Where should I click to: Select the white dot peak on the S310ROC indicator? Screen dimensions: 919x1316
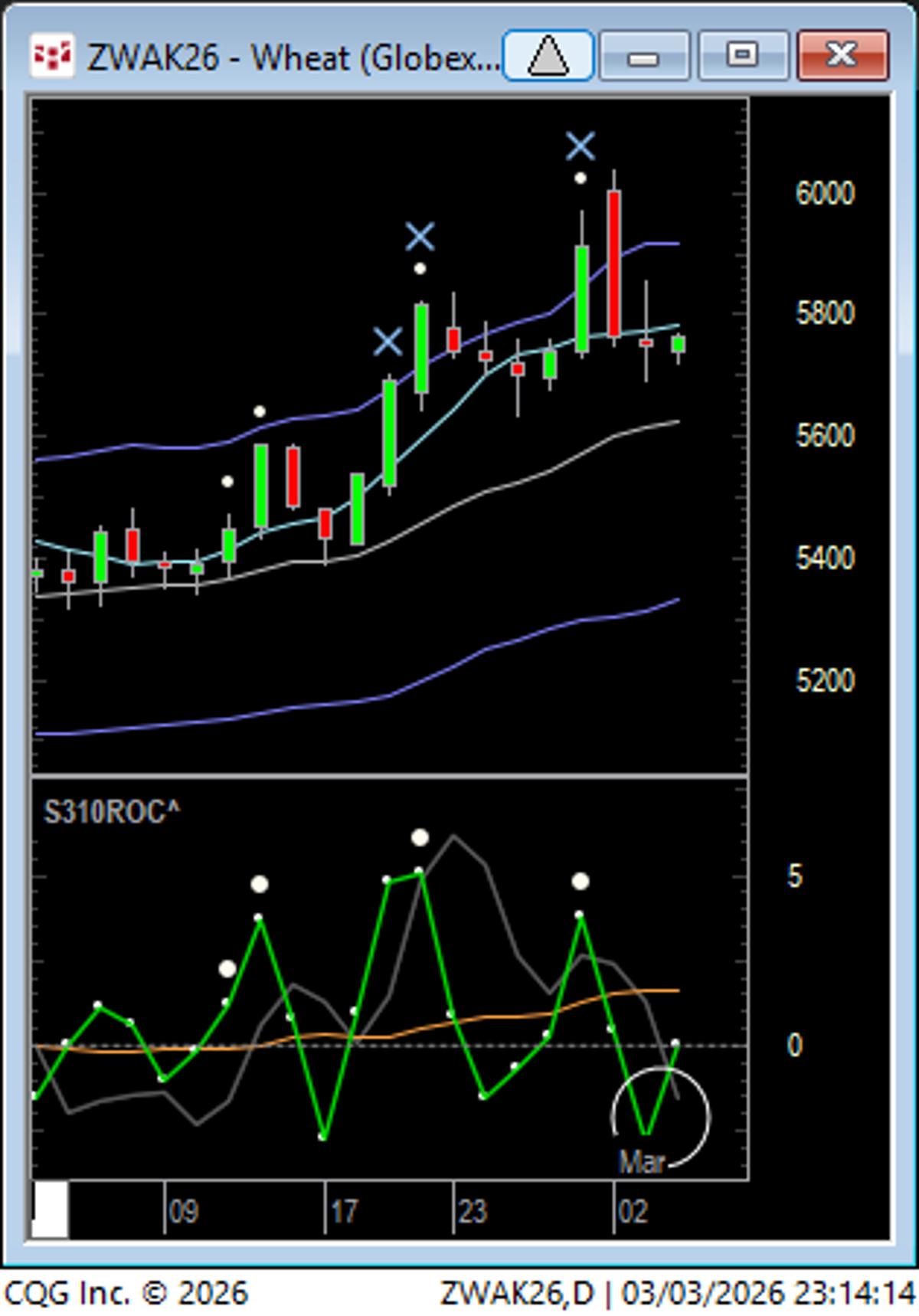click(420, 838)
